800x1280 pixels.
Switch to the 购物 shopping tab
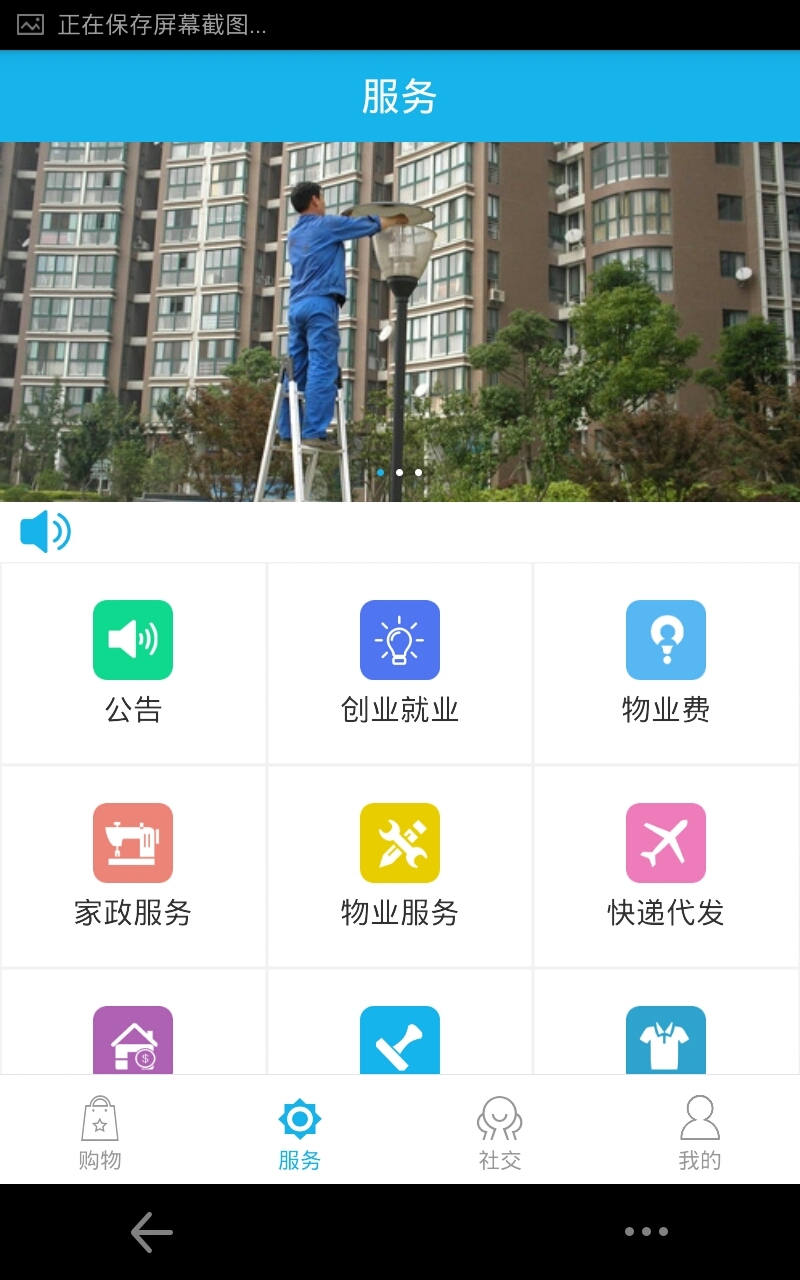(100, 1132)
